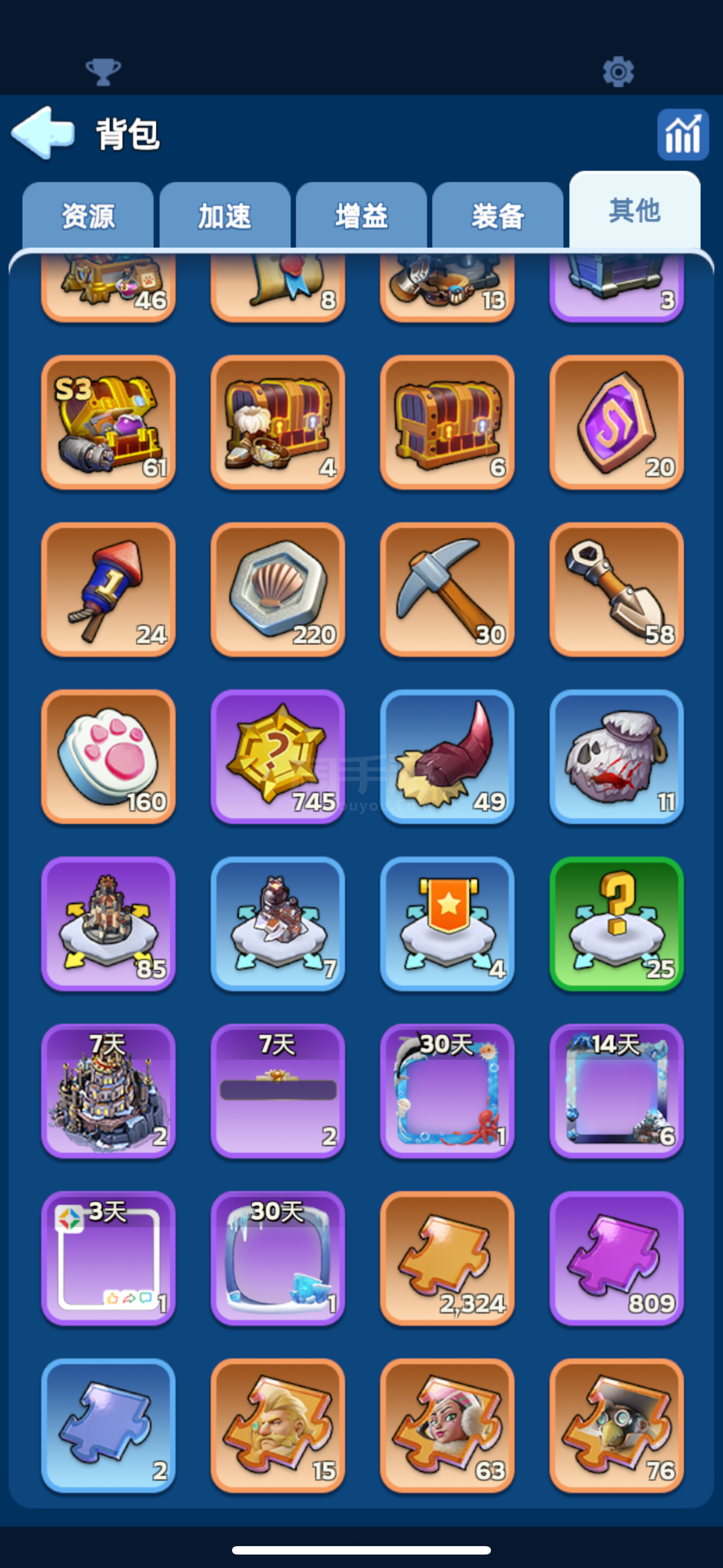
Task: Open the settings gear
Action: (x=618, y=72)
